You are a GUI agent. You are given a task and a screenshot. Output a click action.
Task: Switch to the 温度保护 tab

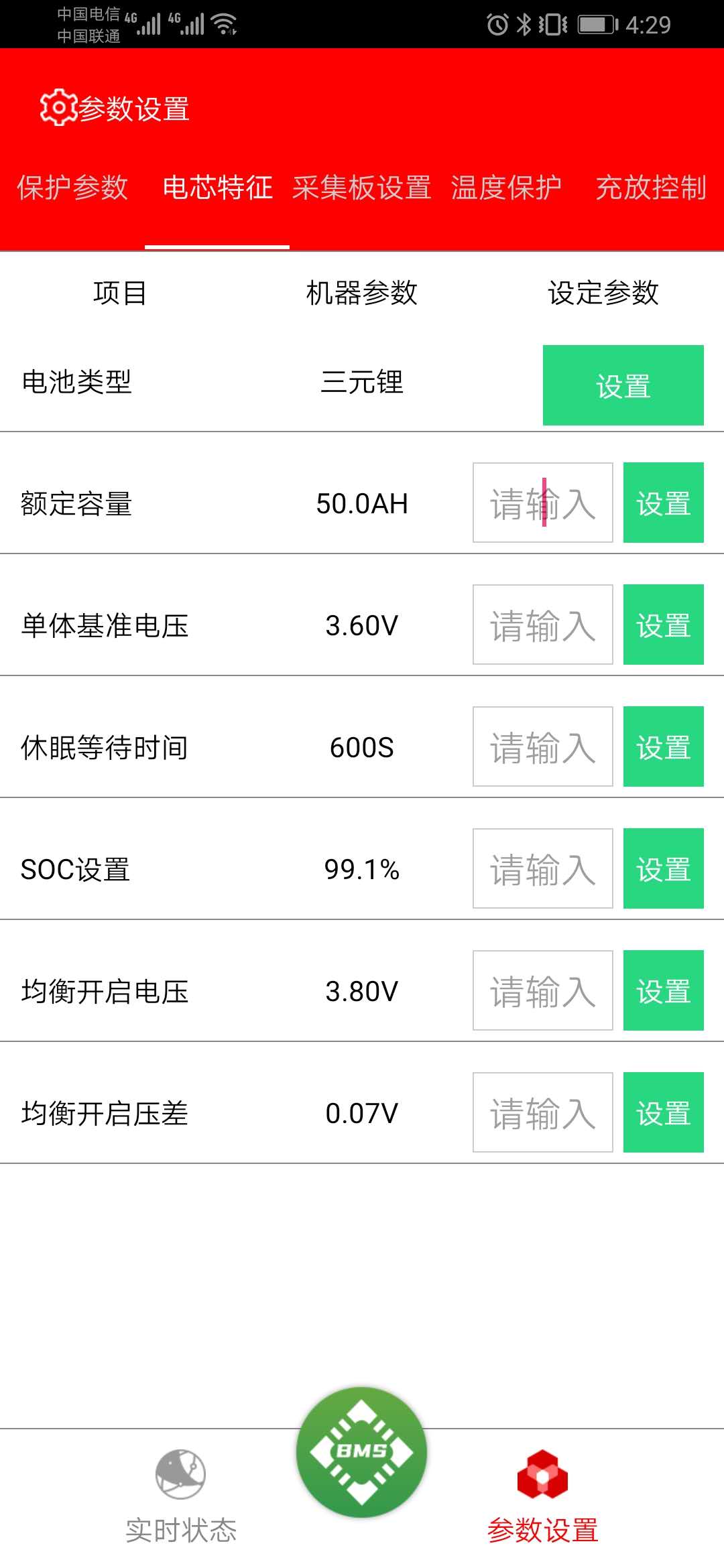coord(507,188)
